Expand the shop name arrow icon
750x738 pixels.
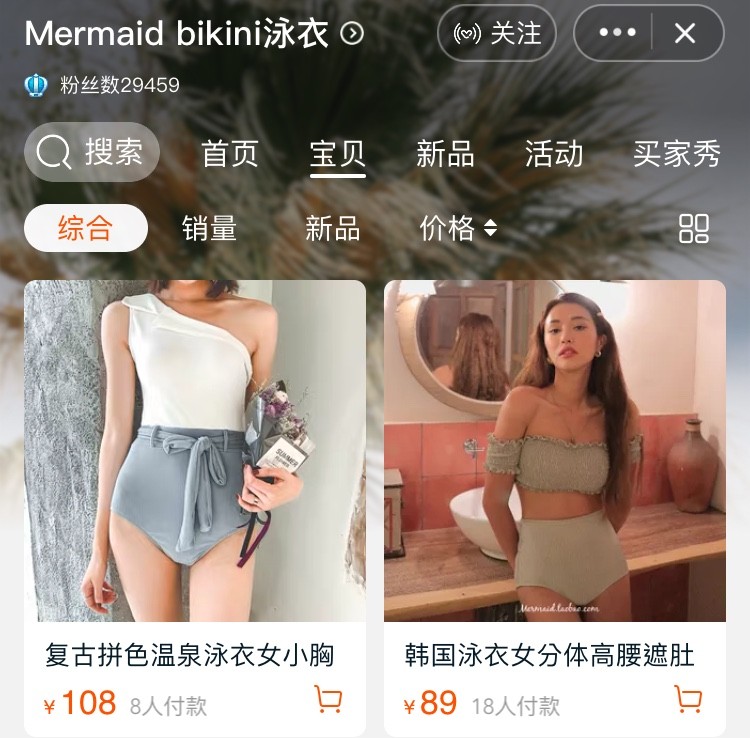pyautogui.click(x=352, y=34)
